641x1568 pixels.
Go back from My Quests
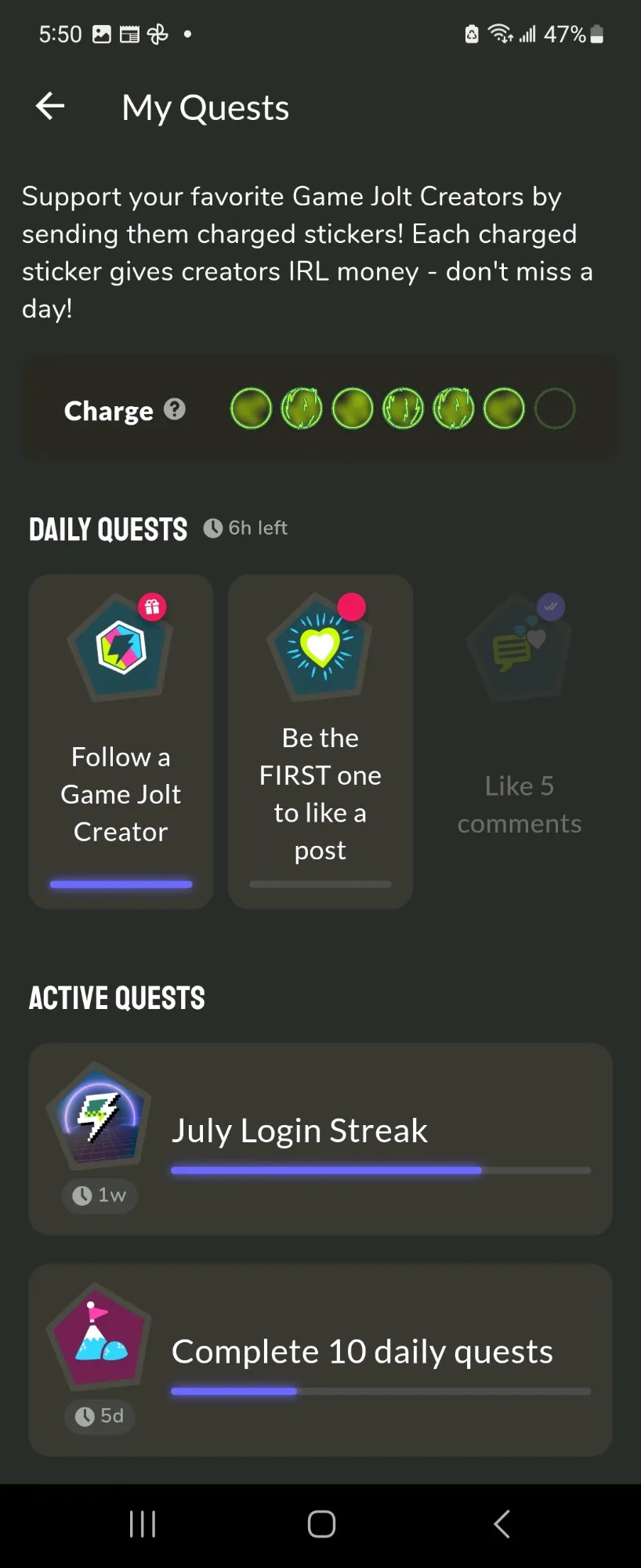click(x=50, y=107)
